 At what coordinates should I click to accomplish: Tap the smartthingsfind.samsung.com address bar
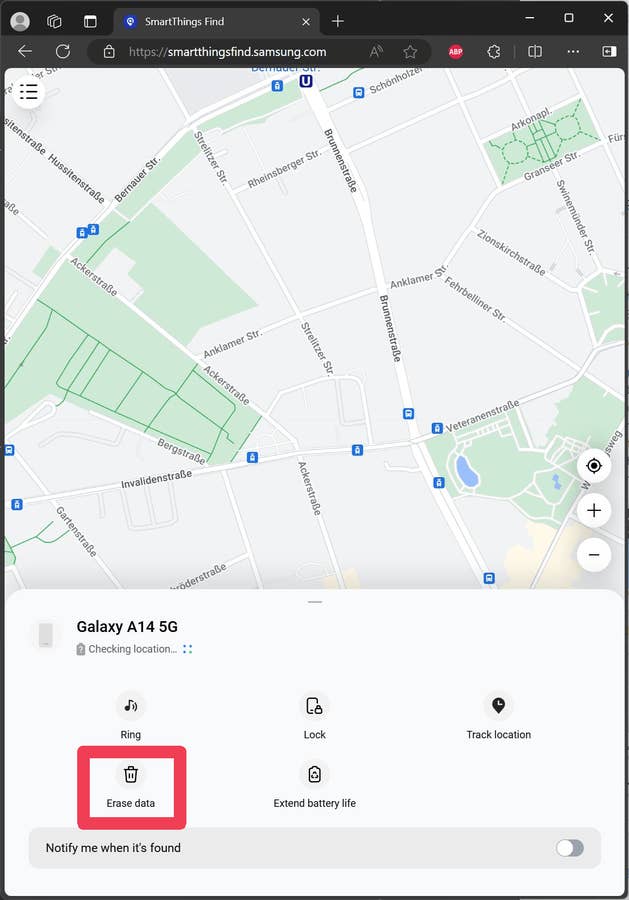tap(227, 52)
